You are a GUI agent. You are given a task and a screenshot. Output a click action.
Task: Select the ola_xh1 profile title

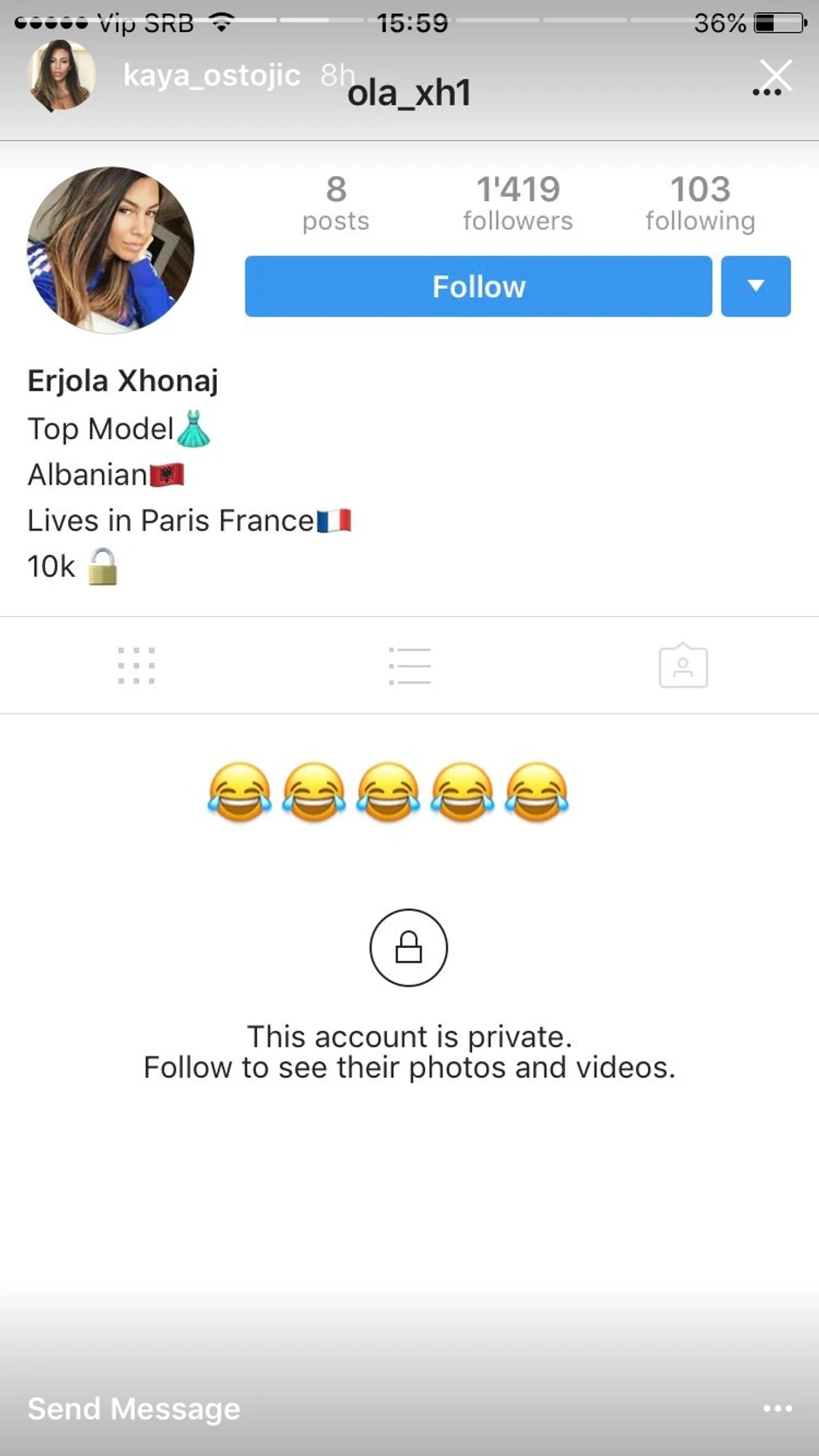pyautogui.click(x=409, y=92)
